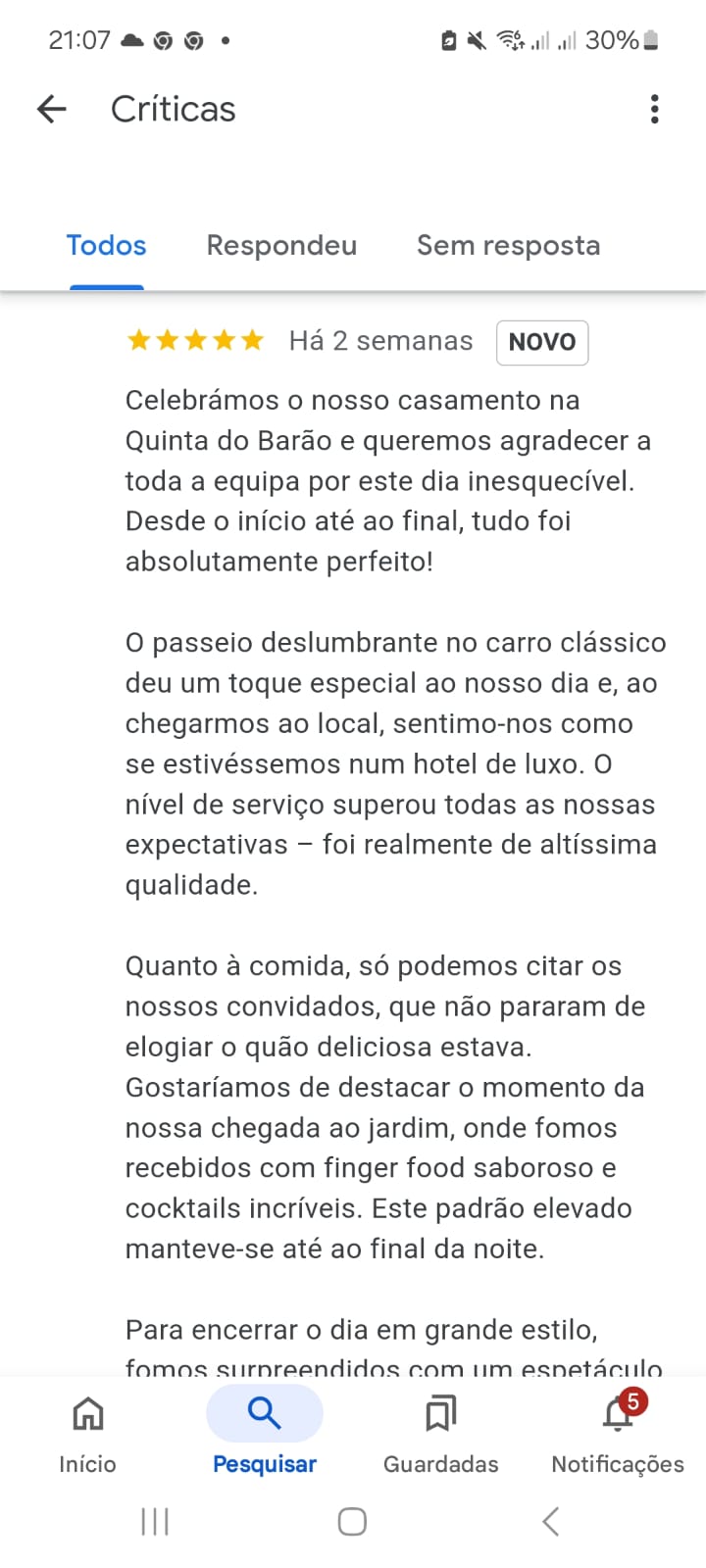Open the Guardadas saved places tab
The image size is (706, 1568).
coord(440,1432)
